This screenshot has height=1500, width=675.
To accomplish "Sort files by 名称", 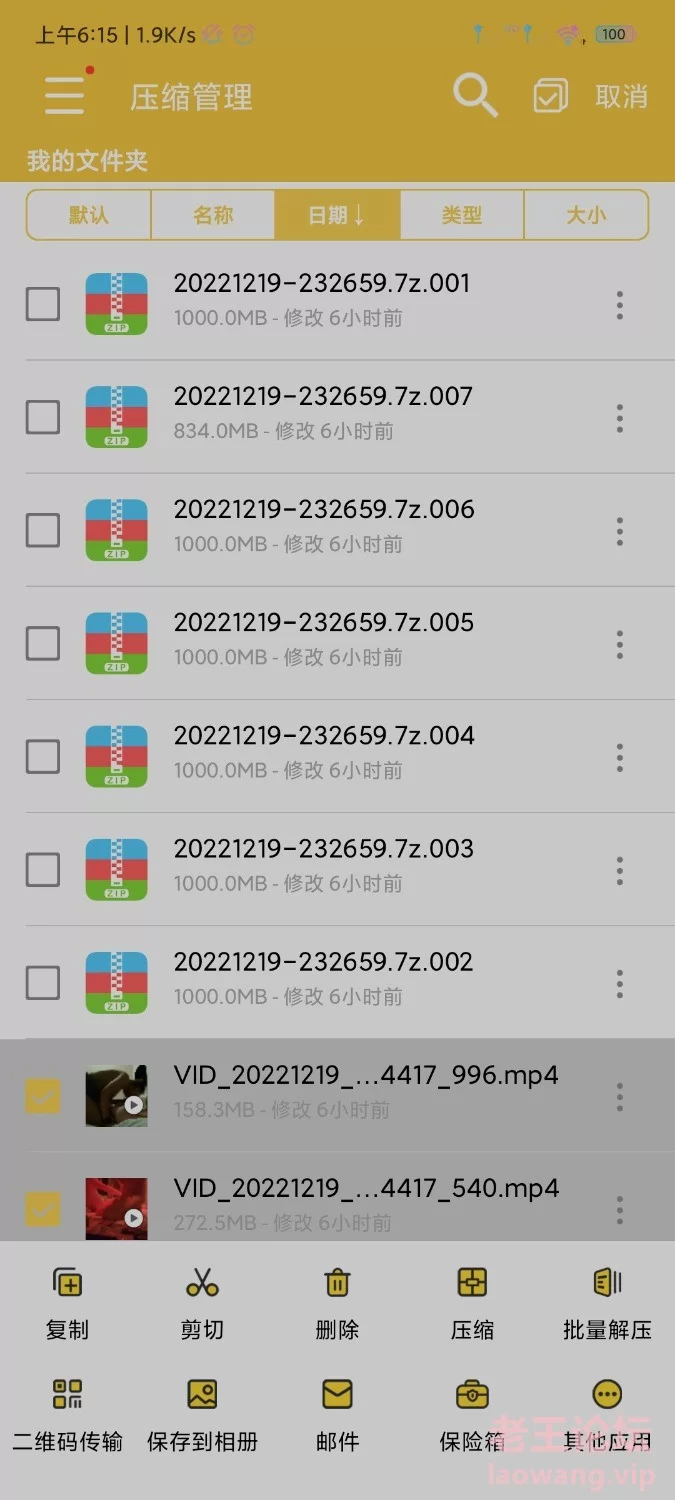I will coord(213,215).
